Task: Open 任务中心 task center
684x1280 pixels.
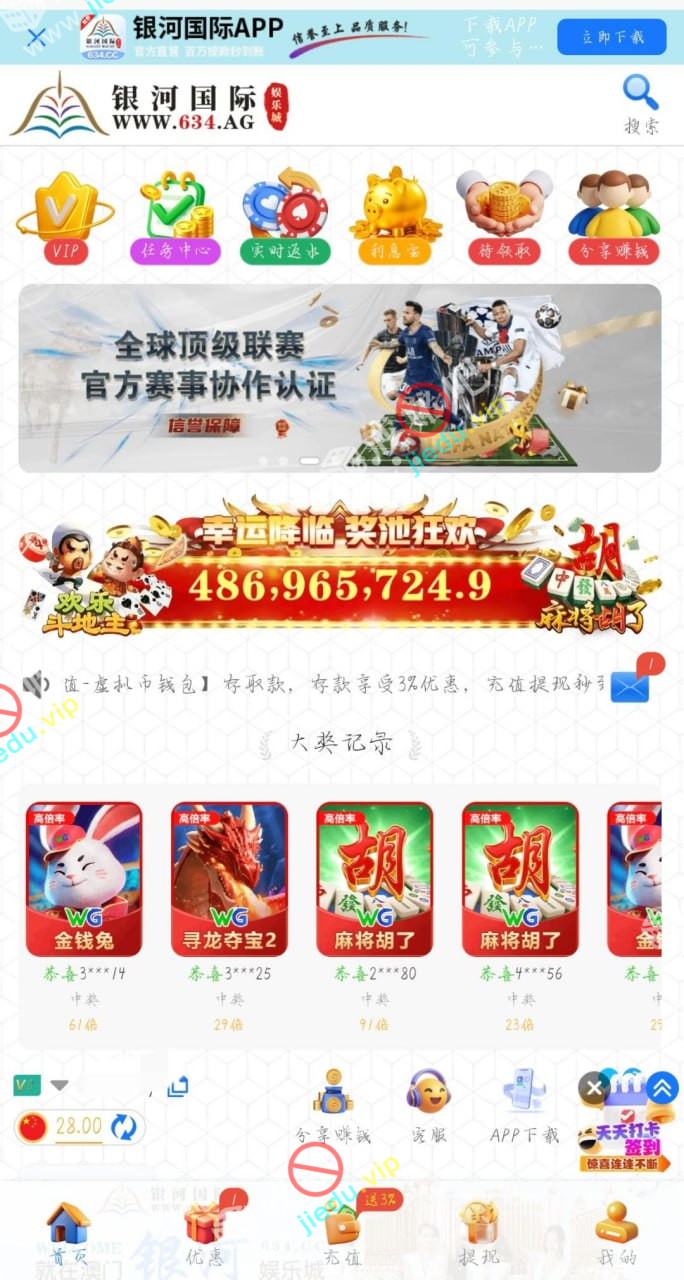Action: coord(175,216)
